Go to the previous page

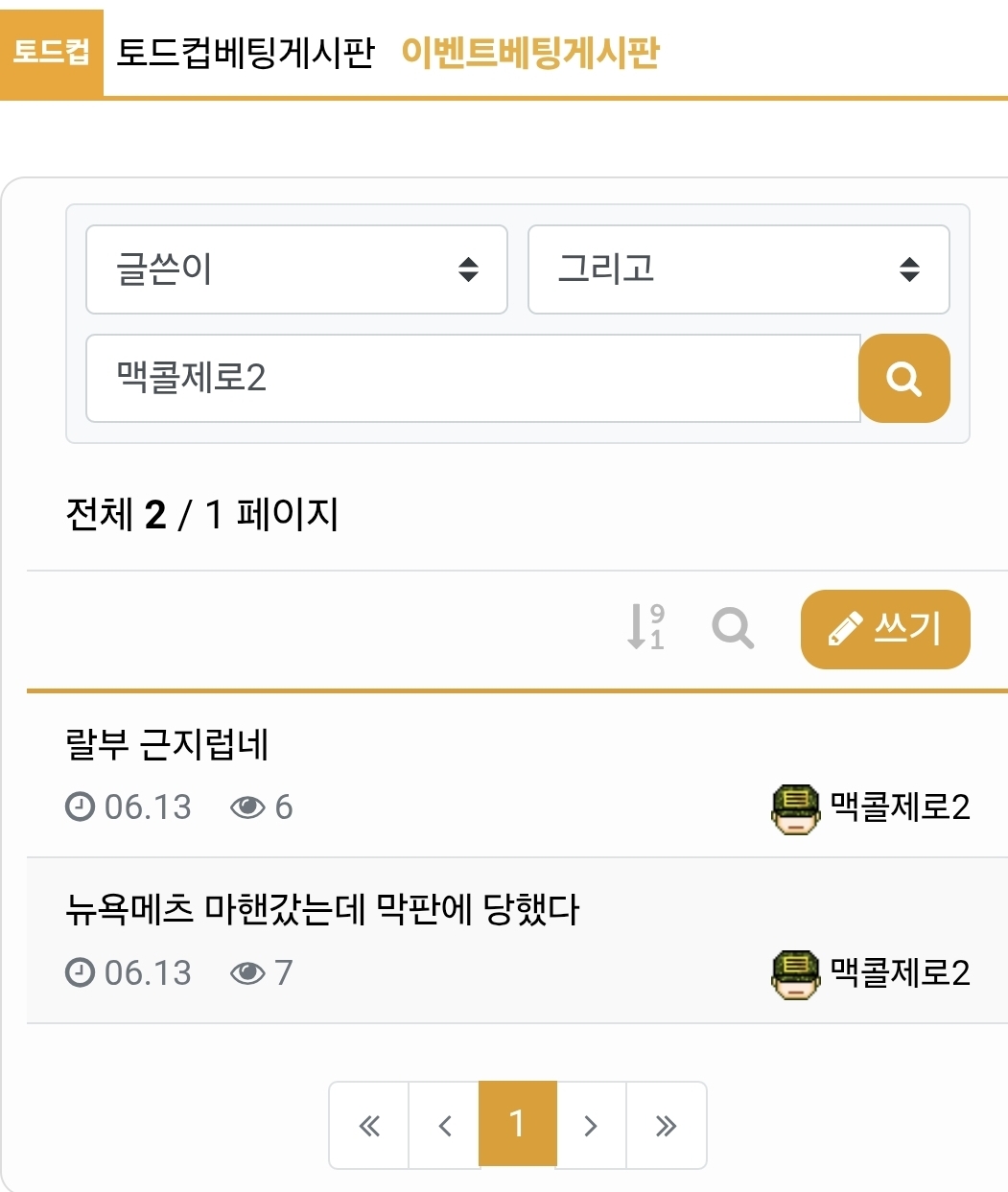(x=444, y=1125)
